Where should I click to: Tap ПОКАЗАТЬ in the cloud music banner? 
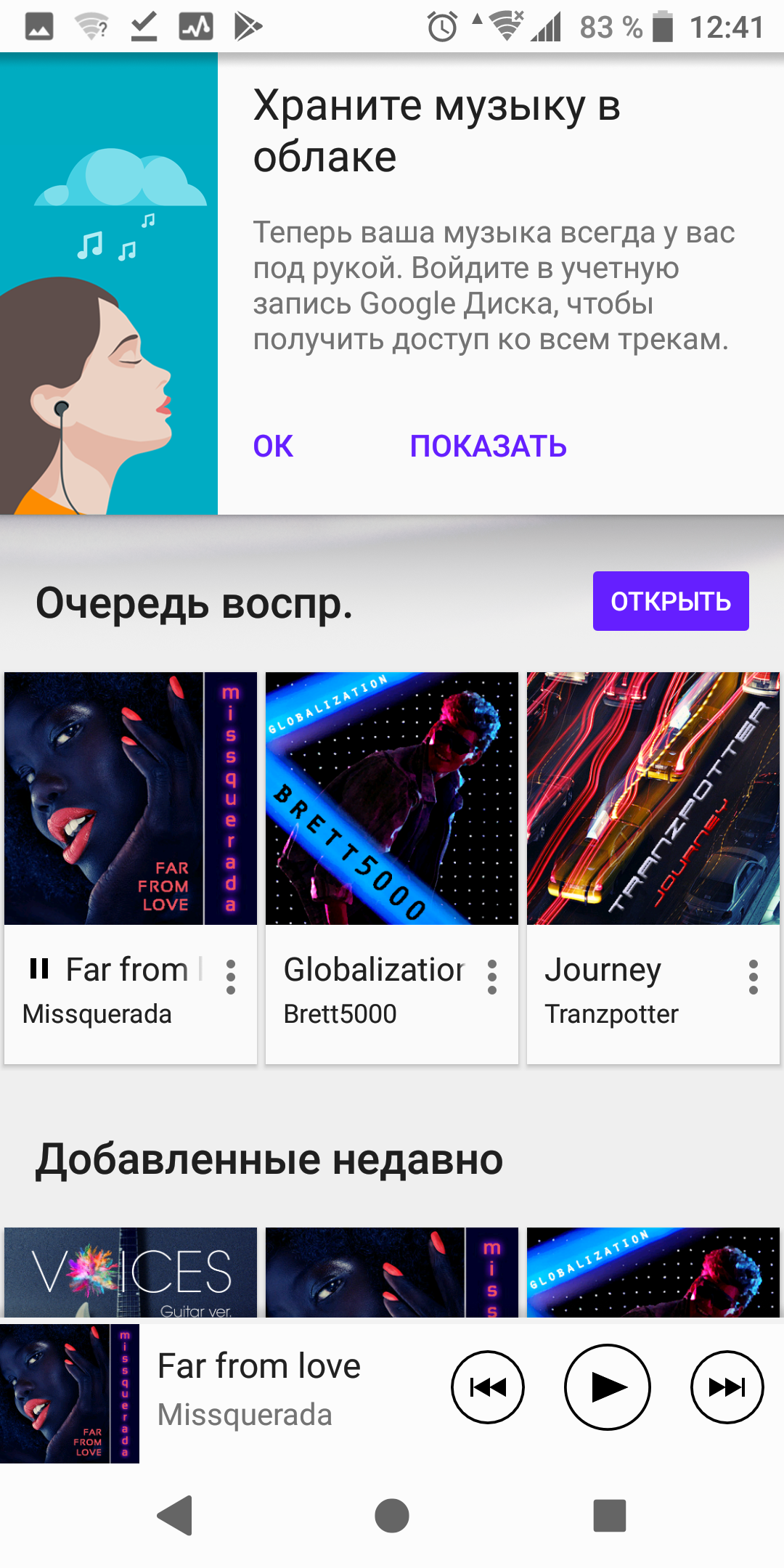[x=489, y=446]
